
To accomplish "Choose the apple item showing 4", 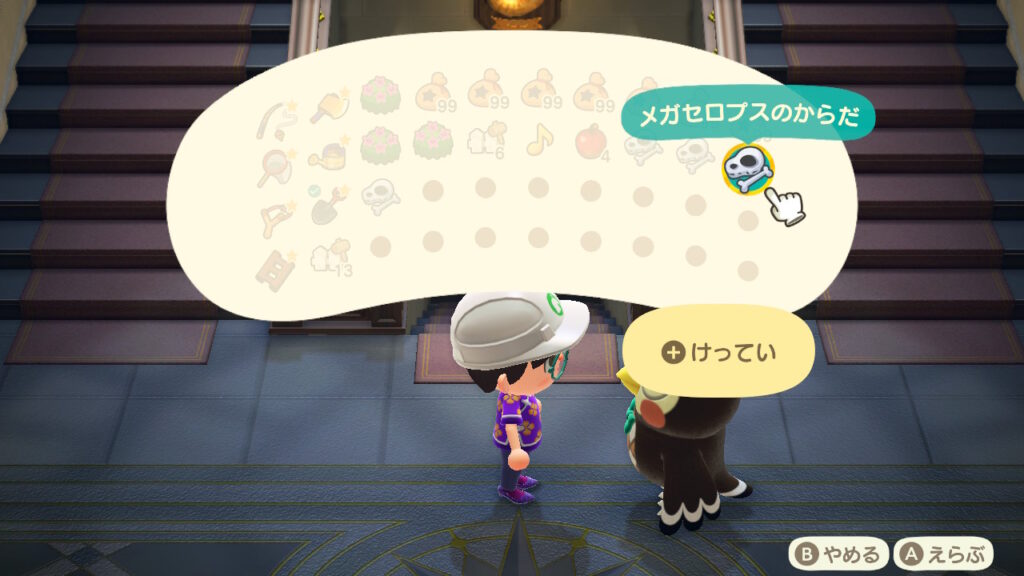I will 589,144.
